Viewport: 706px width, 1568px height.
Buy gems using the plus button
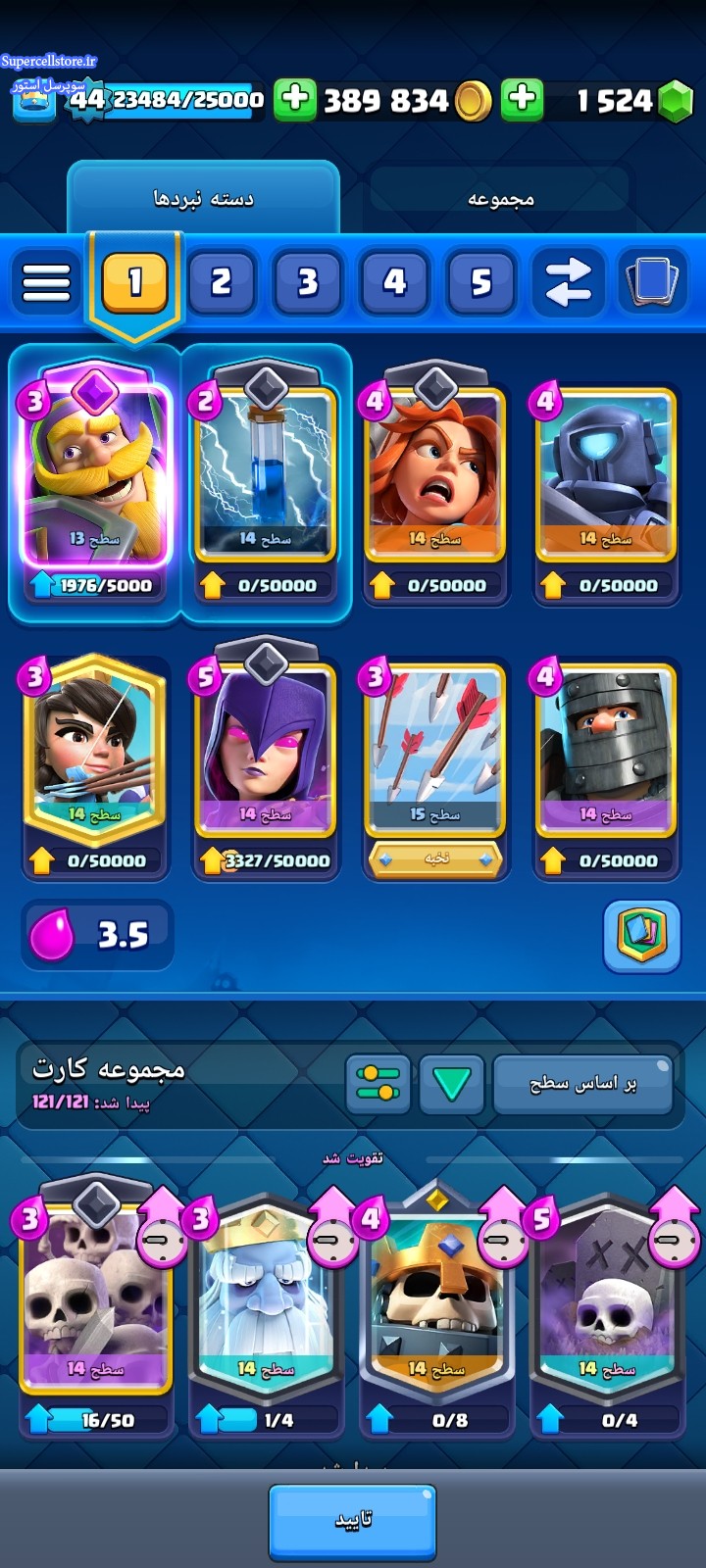523,99
